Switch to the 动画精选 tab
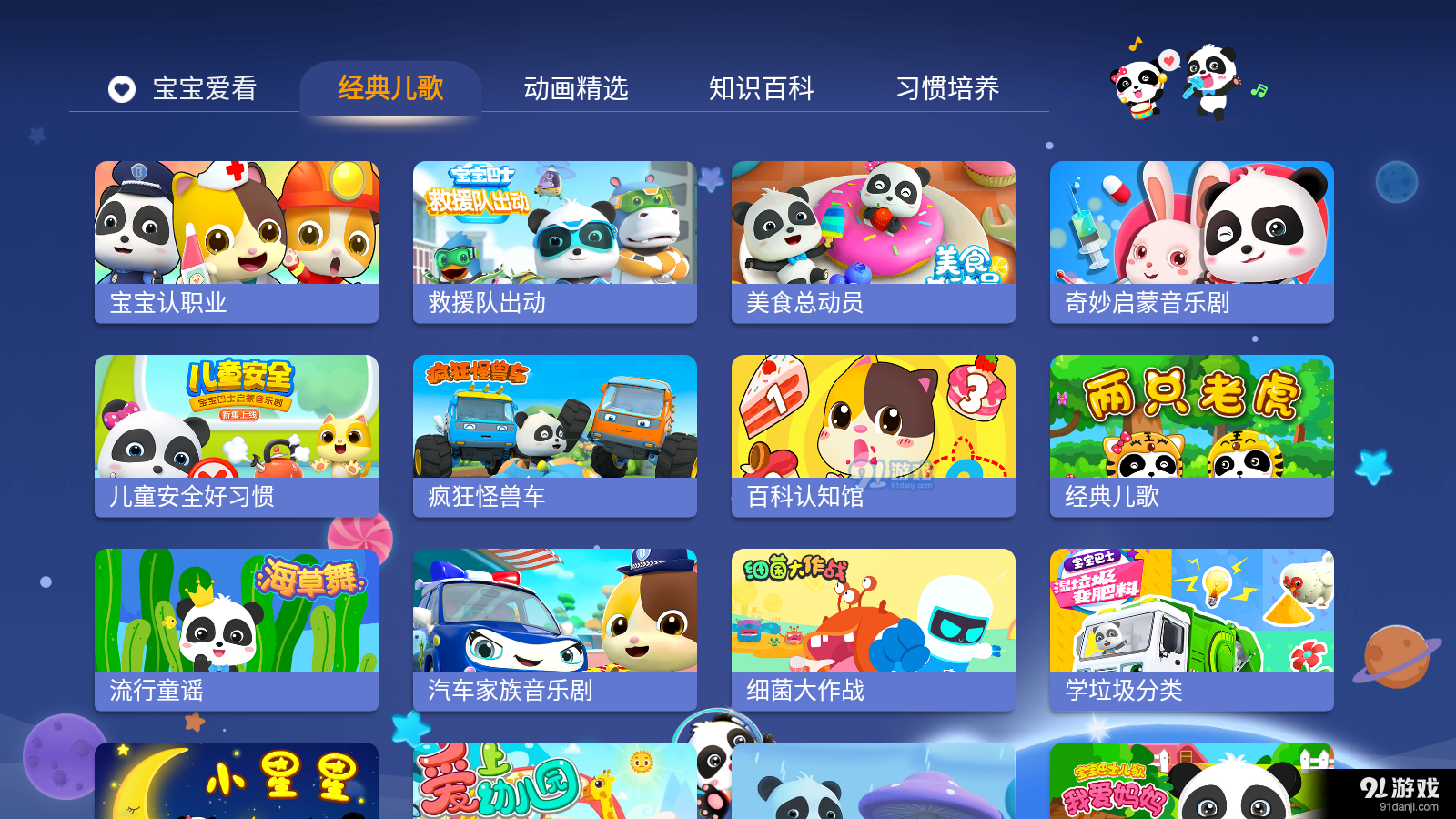Viewport: 1456px width, 819px height. (576, 88)
